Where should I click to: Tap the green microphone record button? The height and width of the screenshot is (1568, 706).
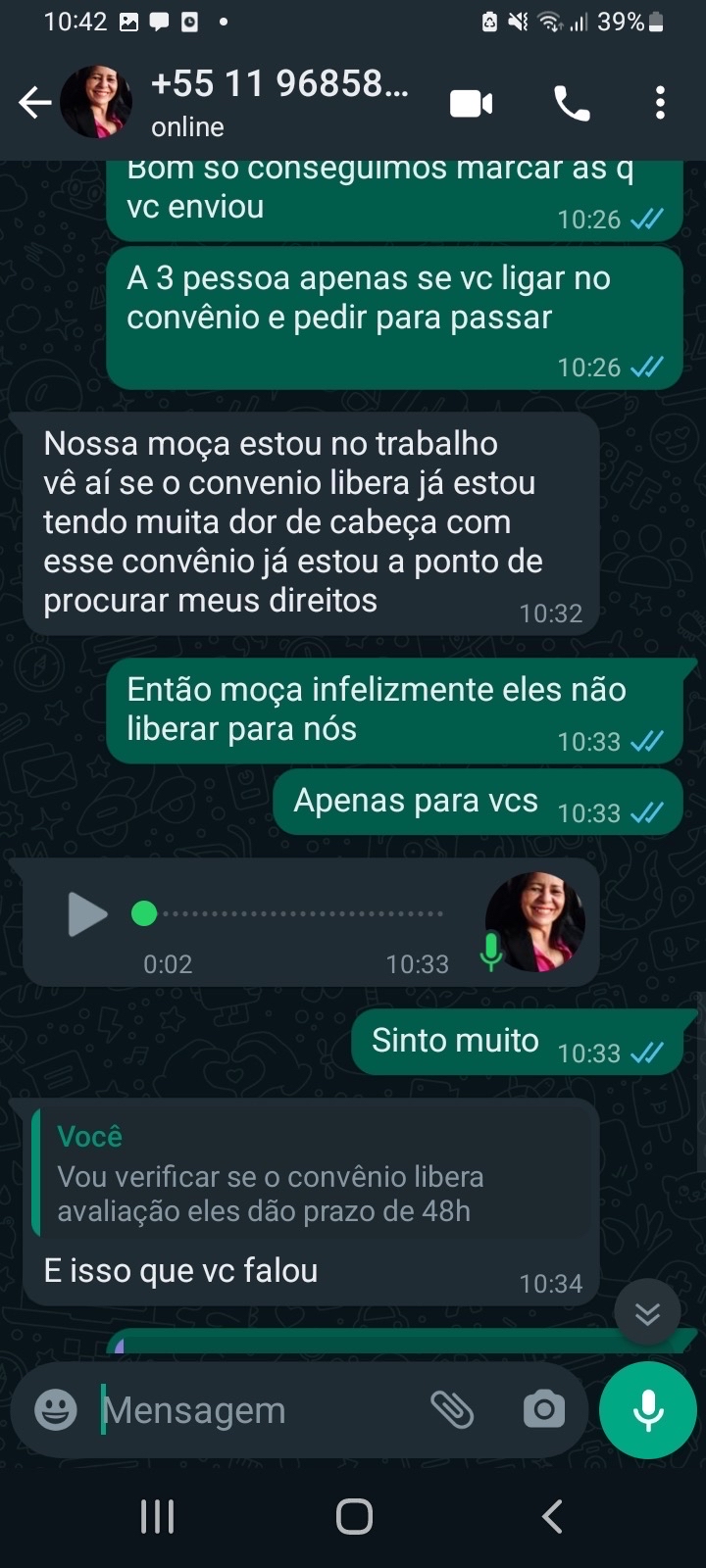coord(647,1410)
